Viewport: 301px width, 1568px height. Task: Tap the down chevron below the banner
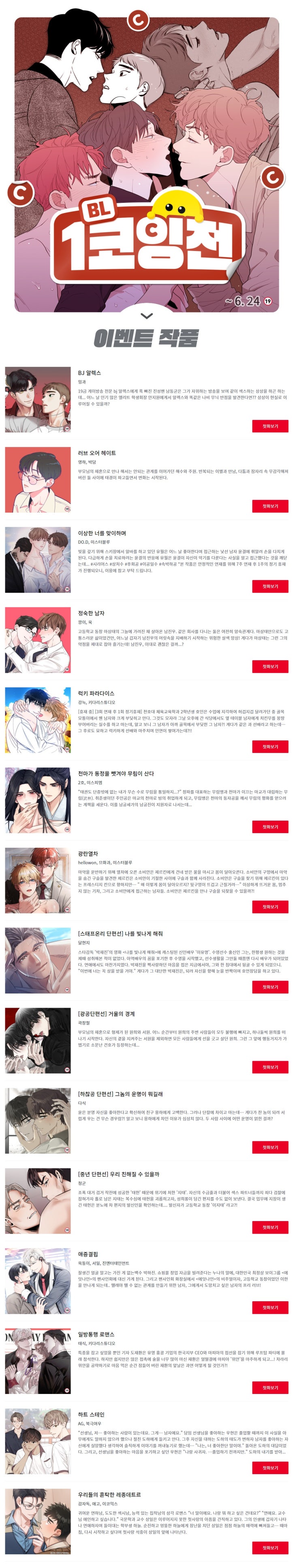(147, 315)
